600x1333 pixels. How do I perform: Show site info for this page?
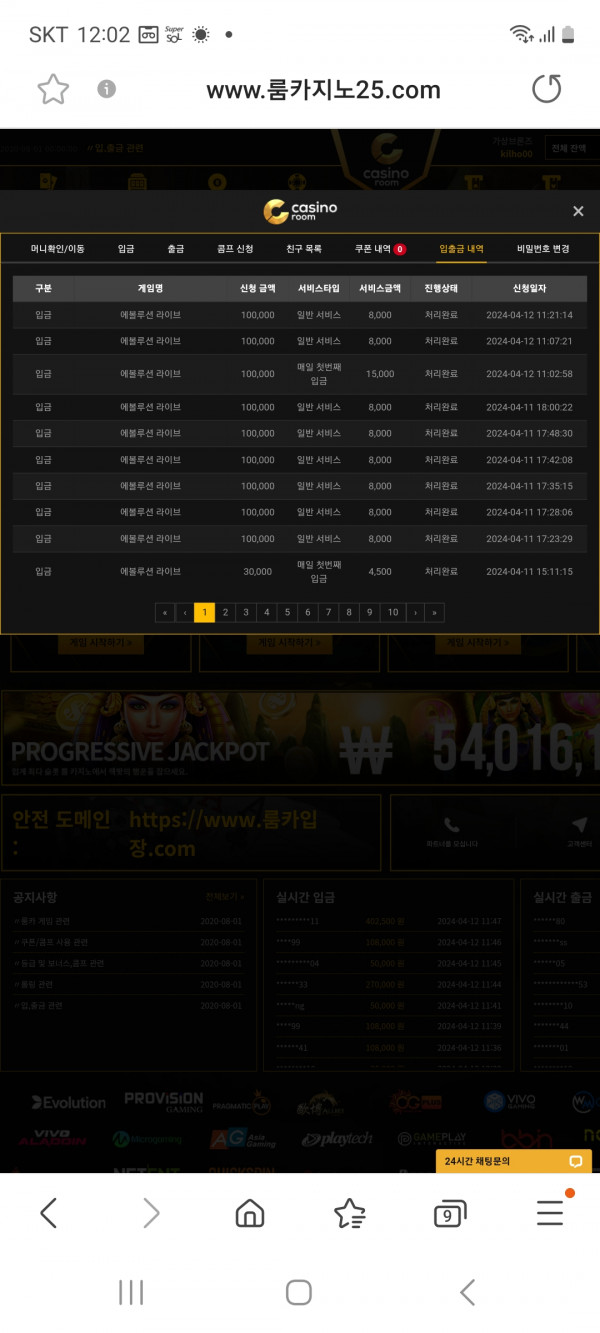[x=107, y=89]
